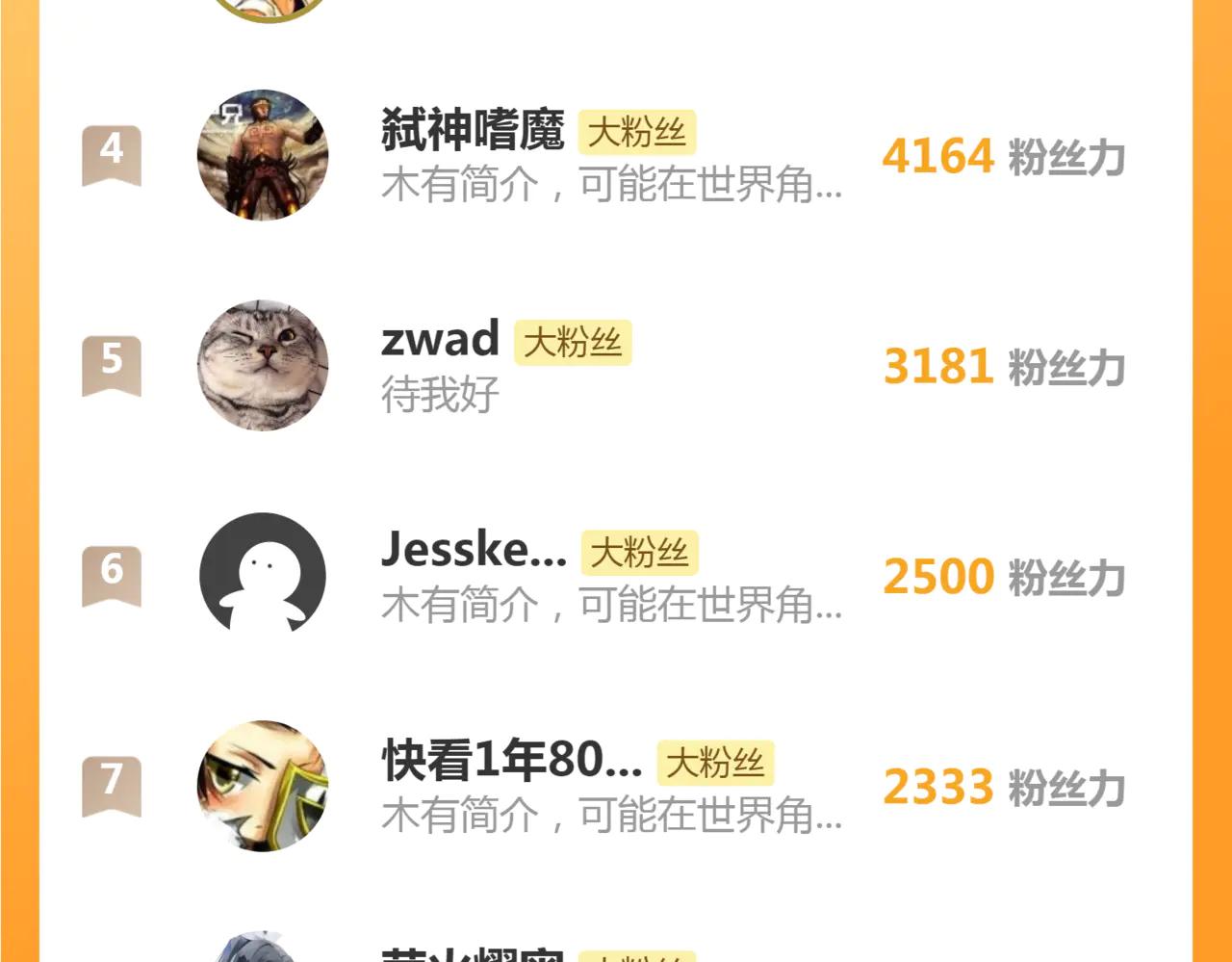The height and width of the screenshot is (962, 1232).
Task: Select the Jesske... entry ranked sixth
Action: point(474,550)
